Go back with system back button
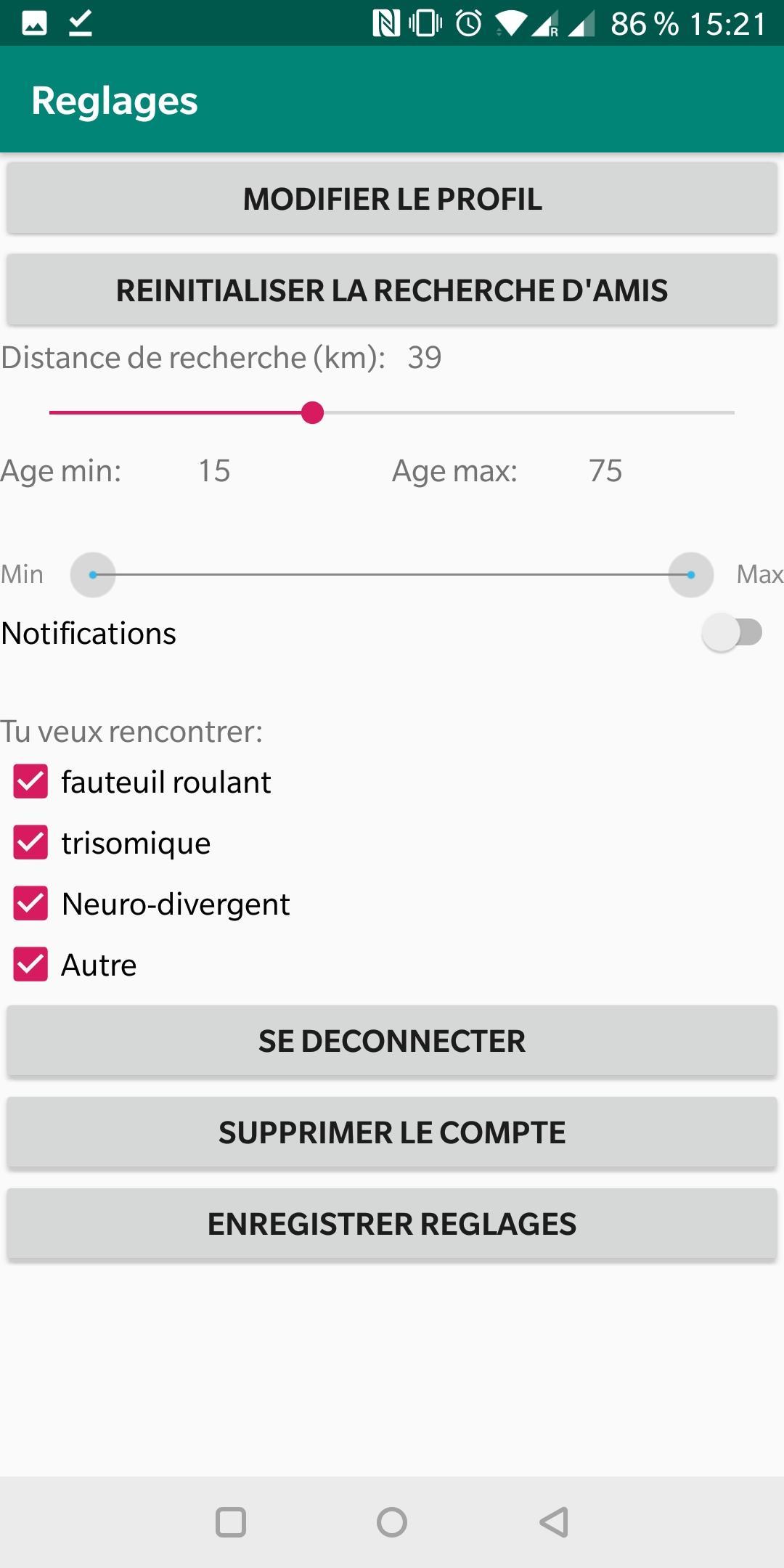This screenshot has width=784, height=1568. pyautogui.click(x=554, y=1522)
